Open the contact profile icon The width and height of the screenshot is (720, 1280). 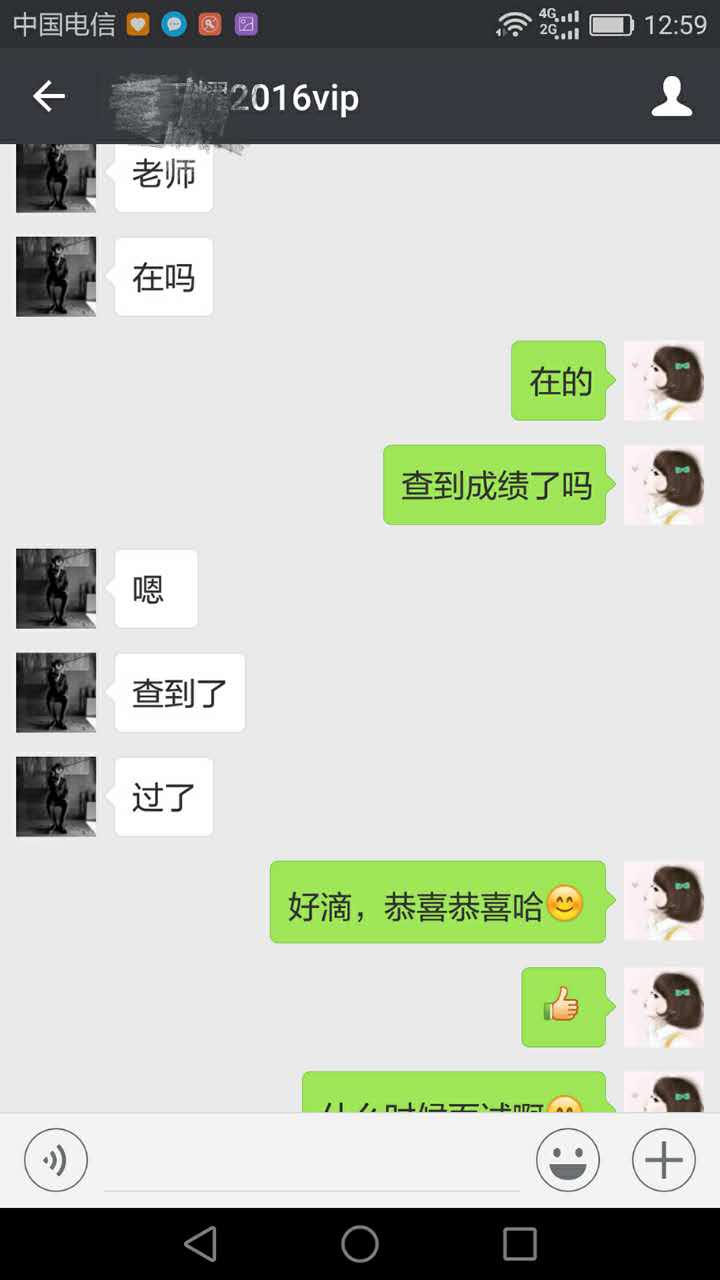pos(671,97)
